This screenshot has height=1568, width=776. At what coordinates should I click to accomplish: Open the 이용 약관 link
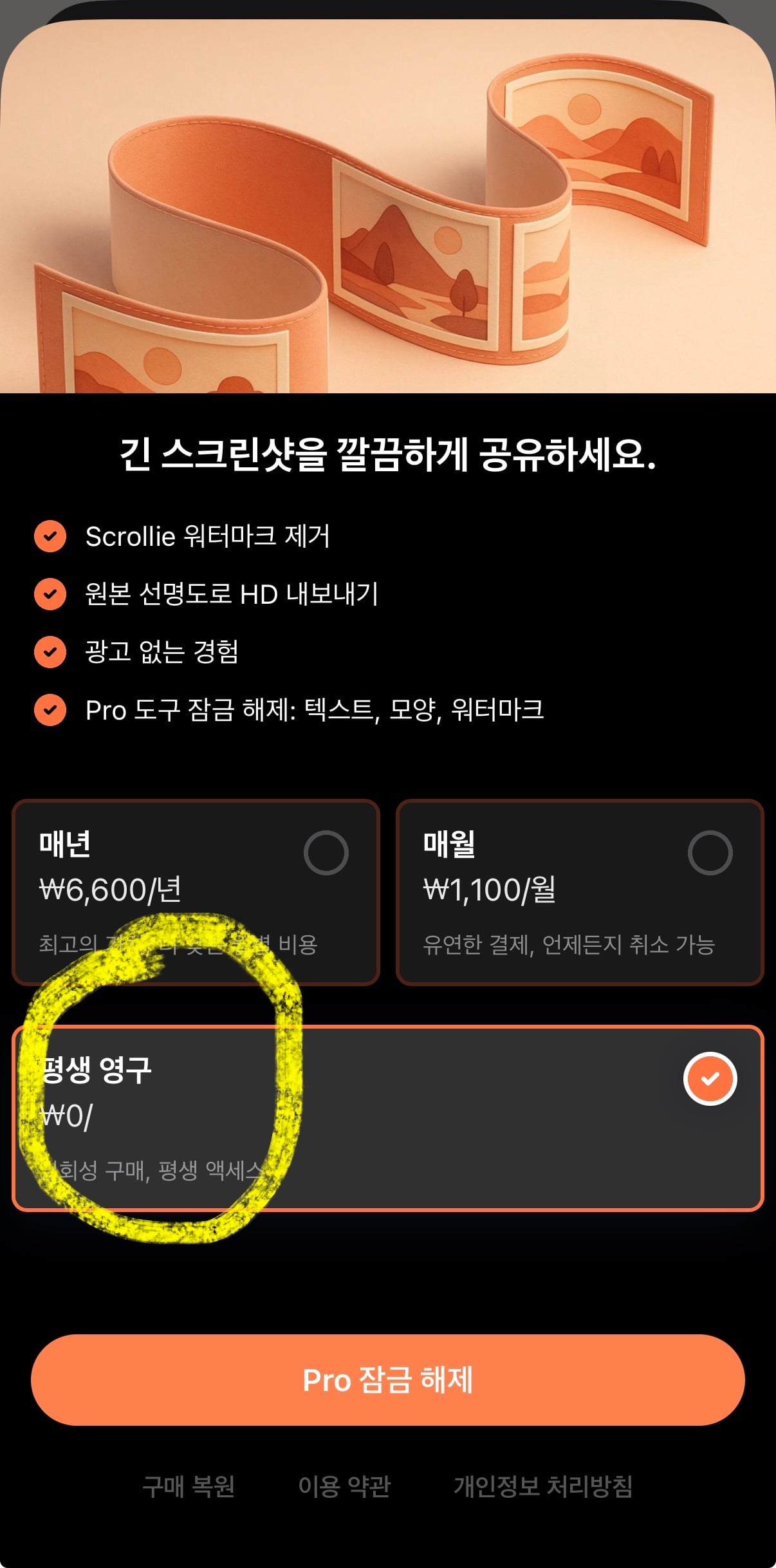coord(344,1486)
